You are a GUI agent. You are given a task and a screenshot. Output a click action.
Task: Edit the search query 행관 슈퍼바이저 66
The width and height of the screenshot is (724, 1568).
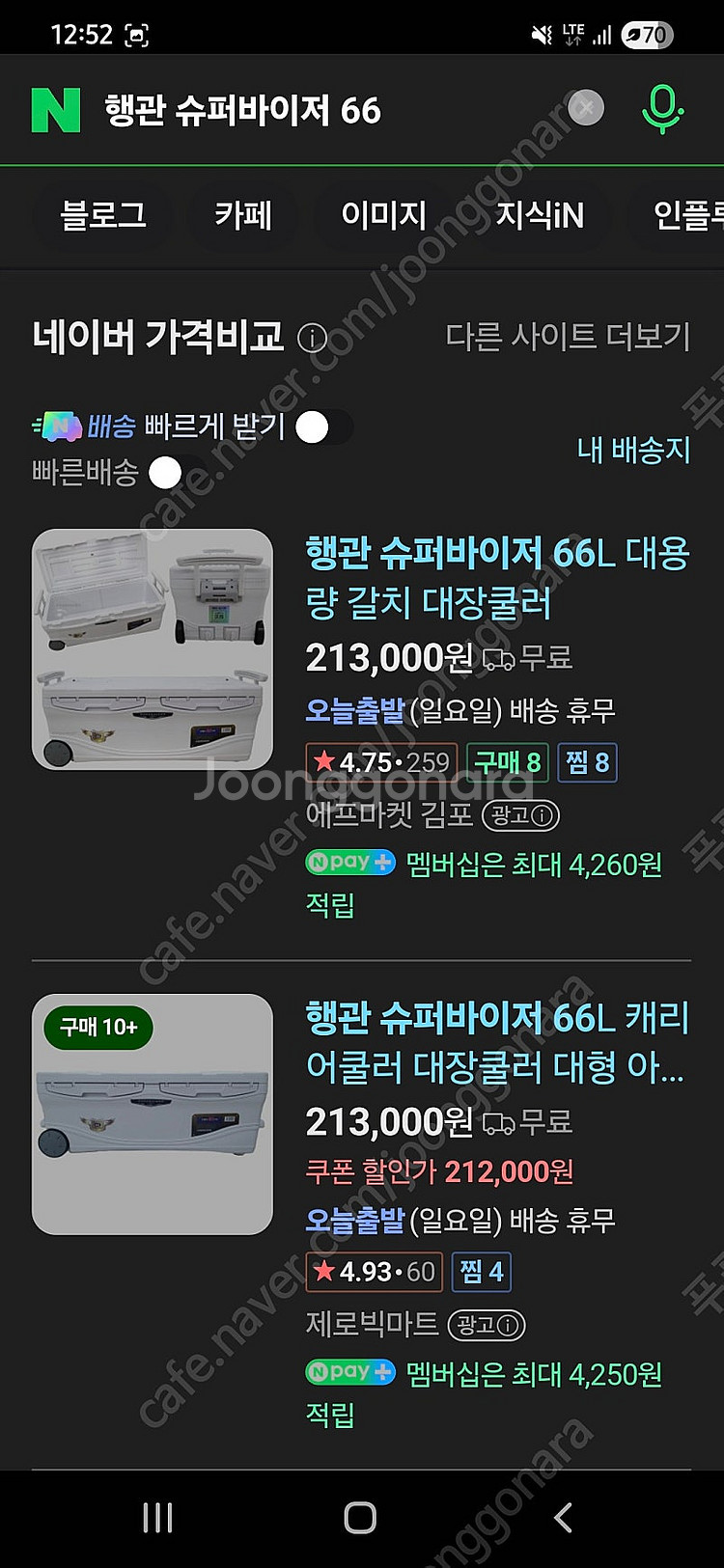(290, 110)
